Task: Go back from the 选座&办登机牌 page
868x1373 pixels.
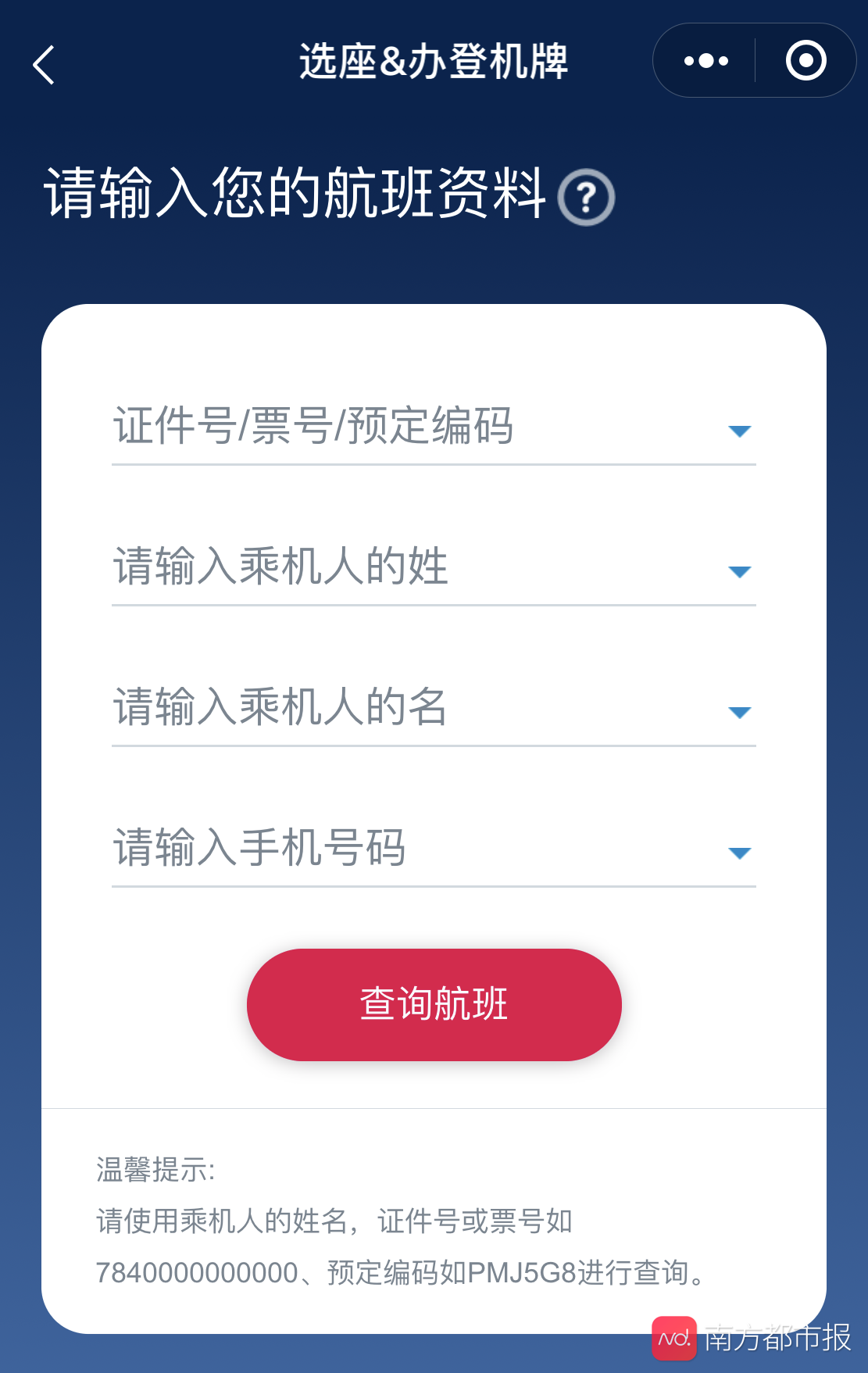Action: [x=44, y=64]
